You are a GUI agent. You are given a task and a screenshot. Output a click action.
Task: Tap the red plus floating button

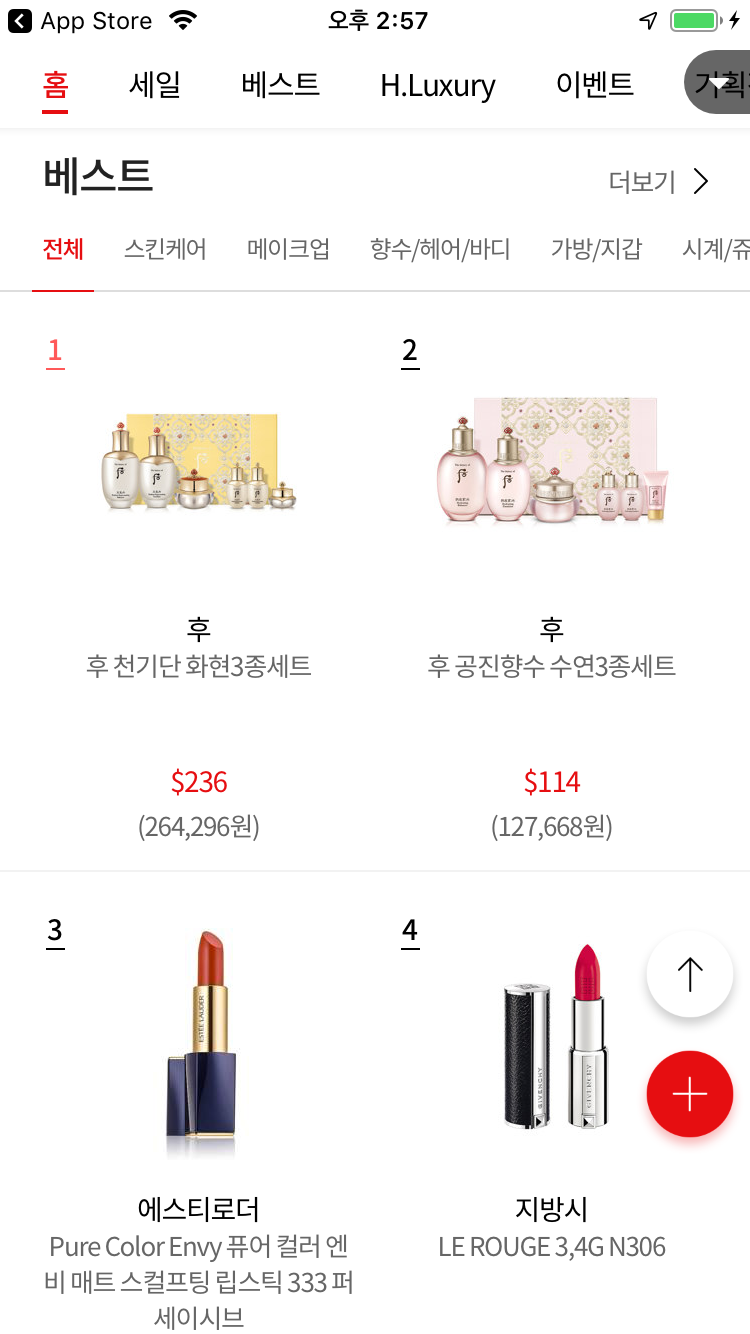690,1094
